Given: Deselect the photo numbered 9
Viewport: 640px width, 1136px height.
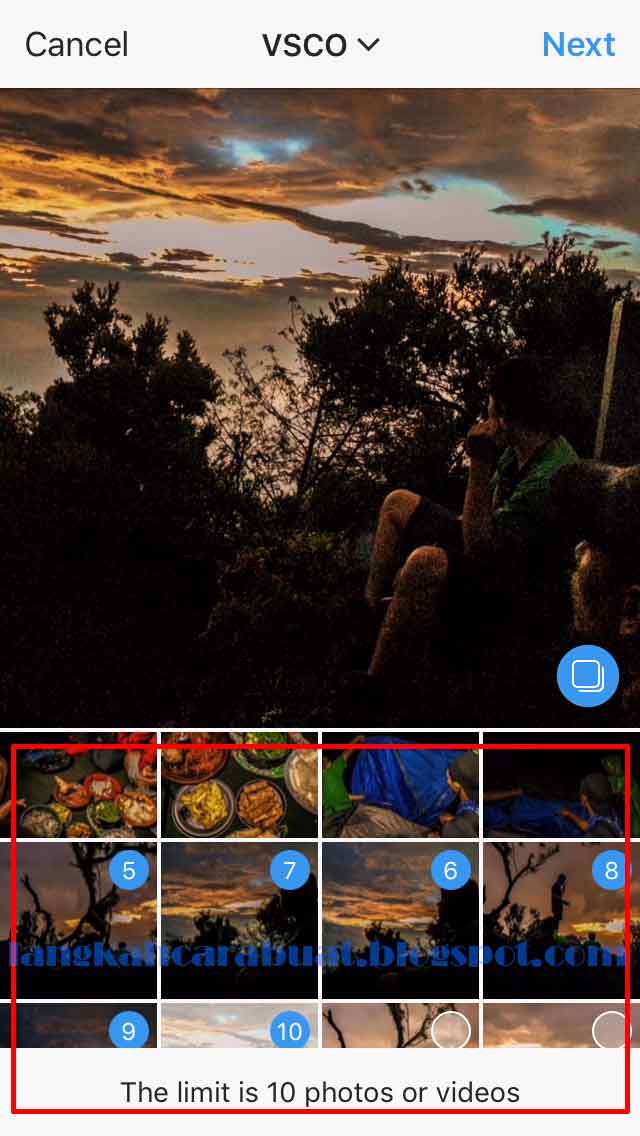Looking at the screenshot, I should point(128,1030).
